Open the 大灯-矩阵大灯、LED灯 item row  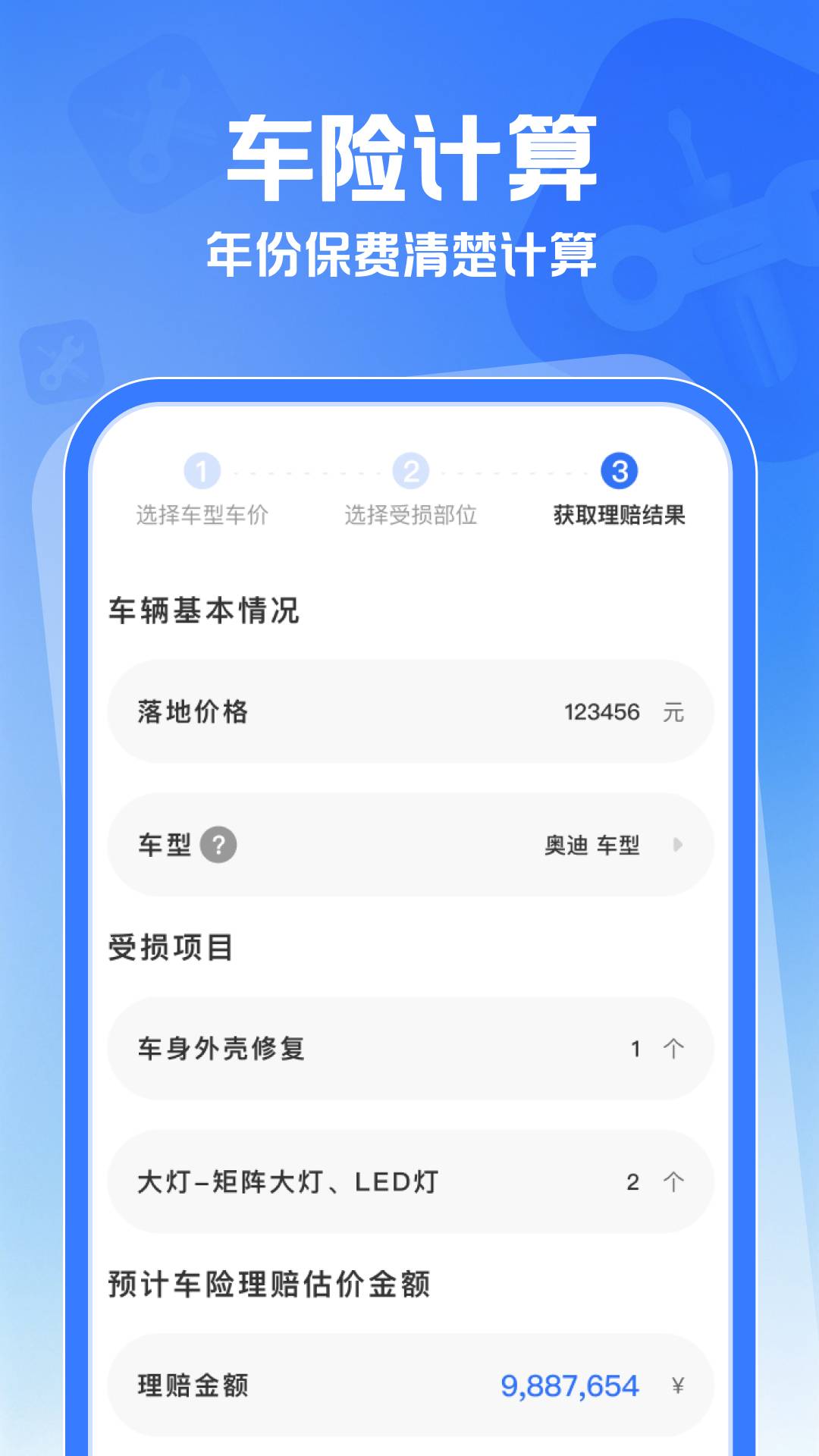click(x=410, y=1181)
